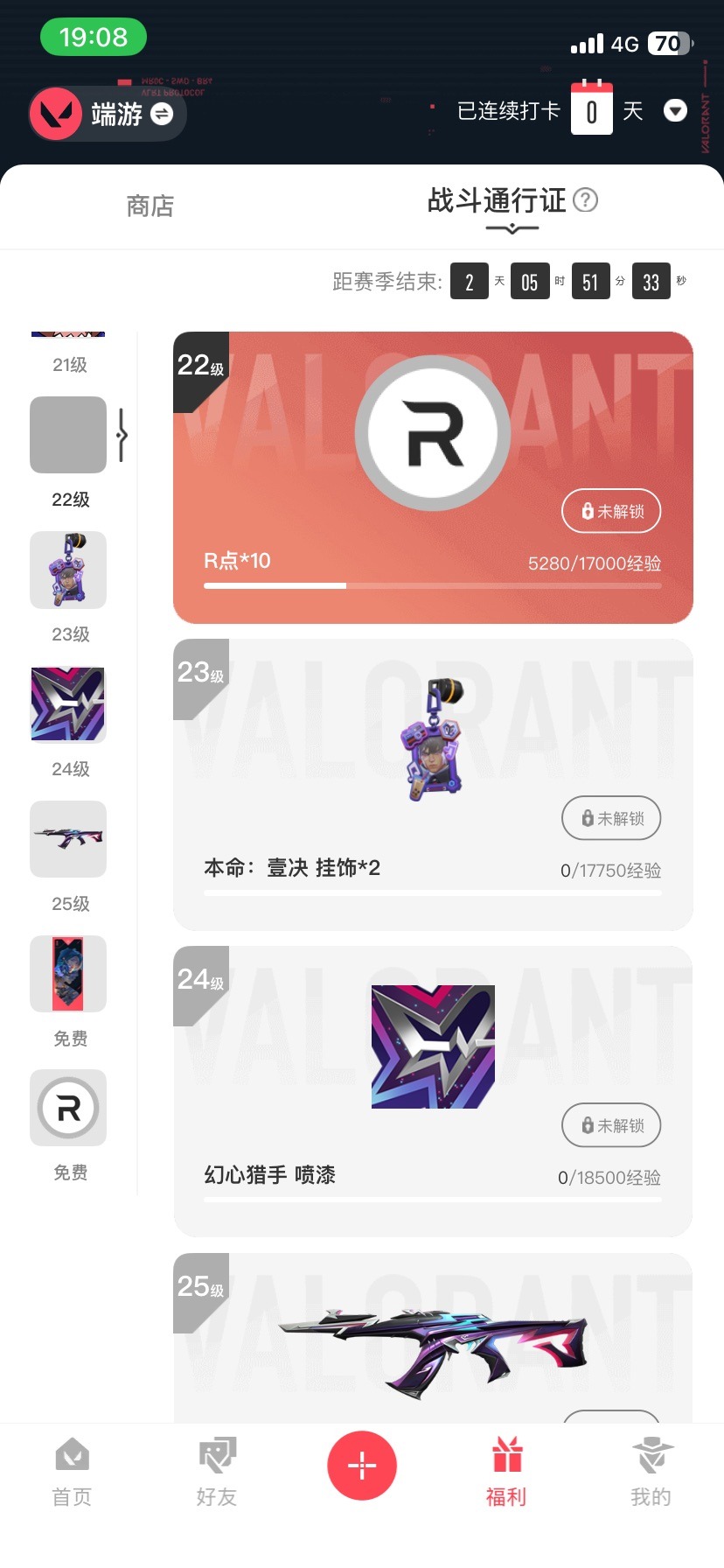Open the 未解锁 status on level 23 card

point(610,818)
